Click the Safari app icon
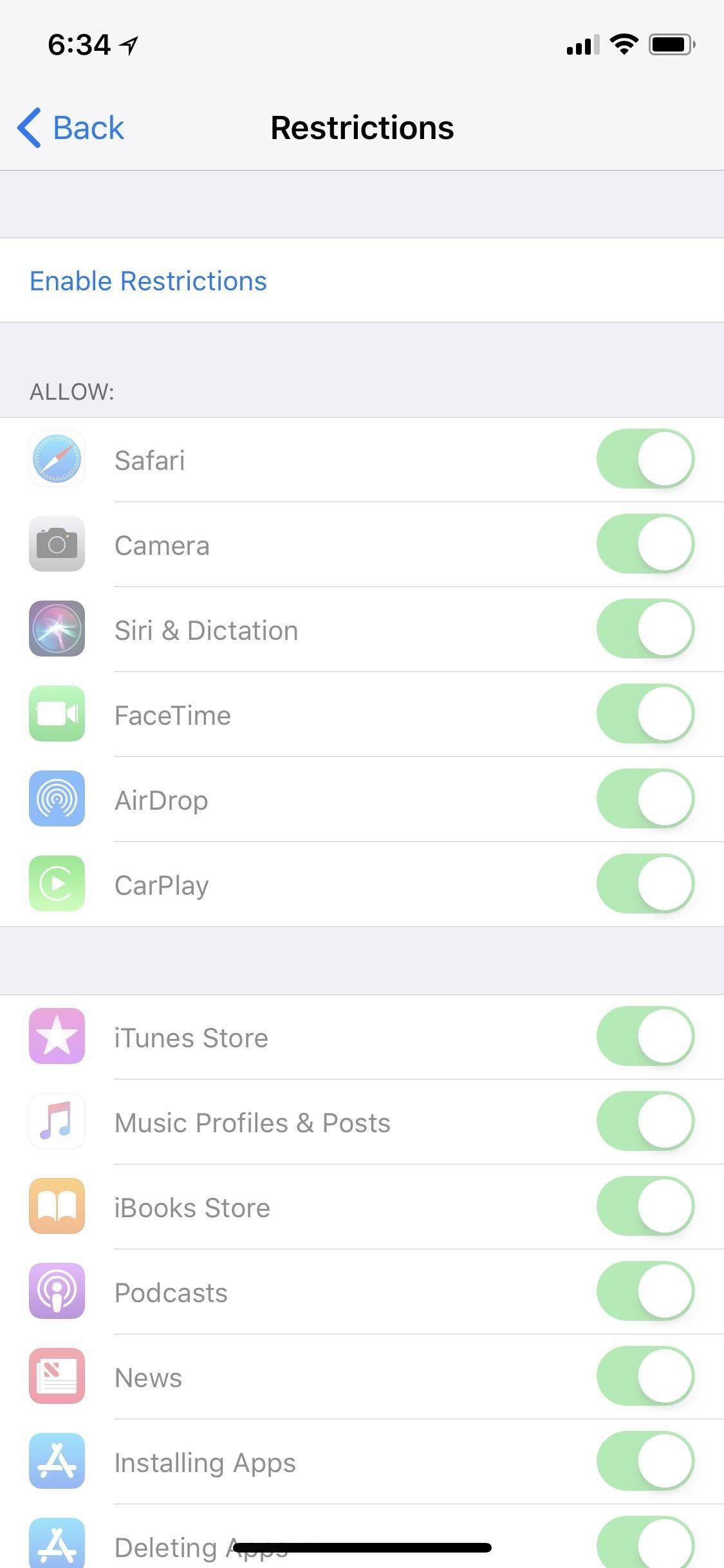 coord(57,459)
